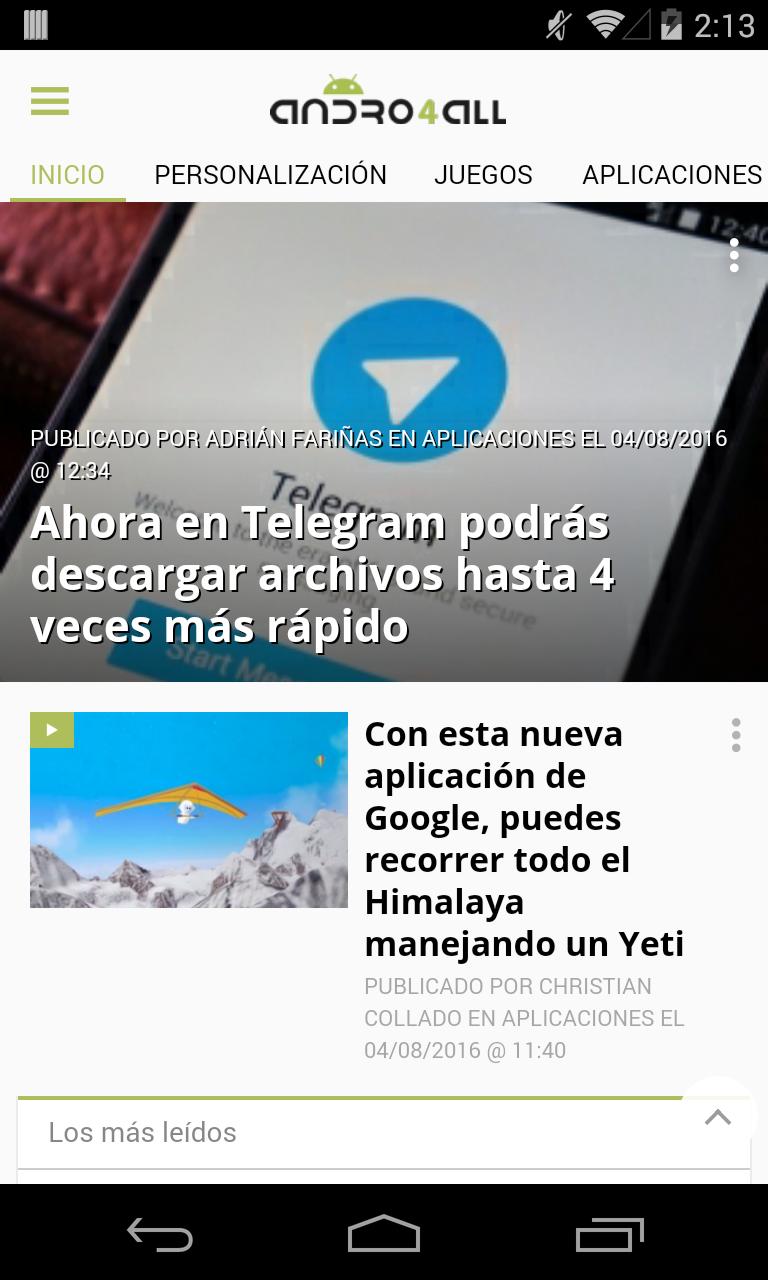Switch to the Inicio tab
768x1280 pixels.
coord(68,175)
